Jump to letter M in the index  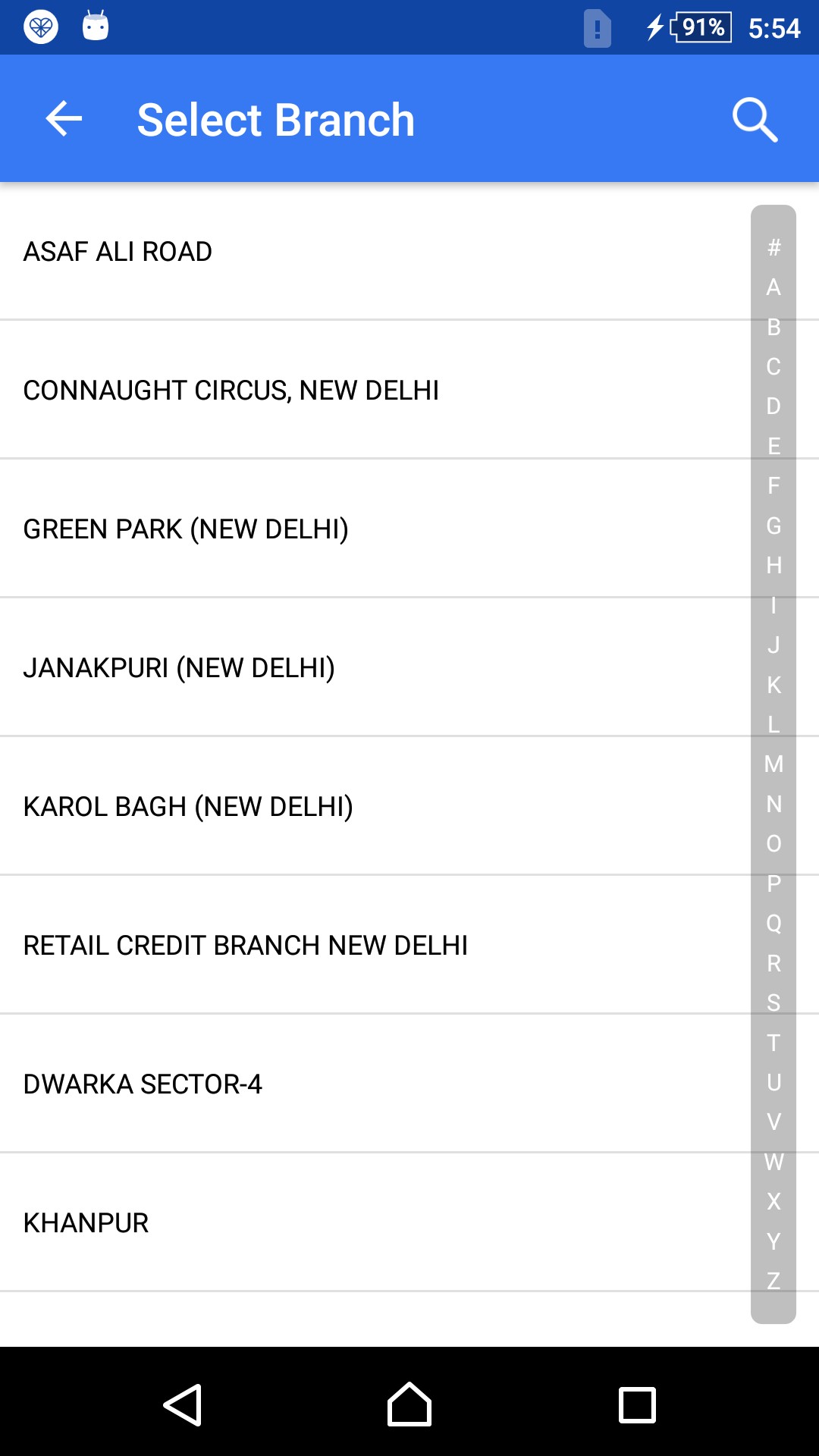pos(773,764)
